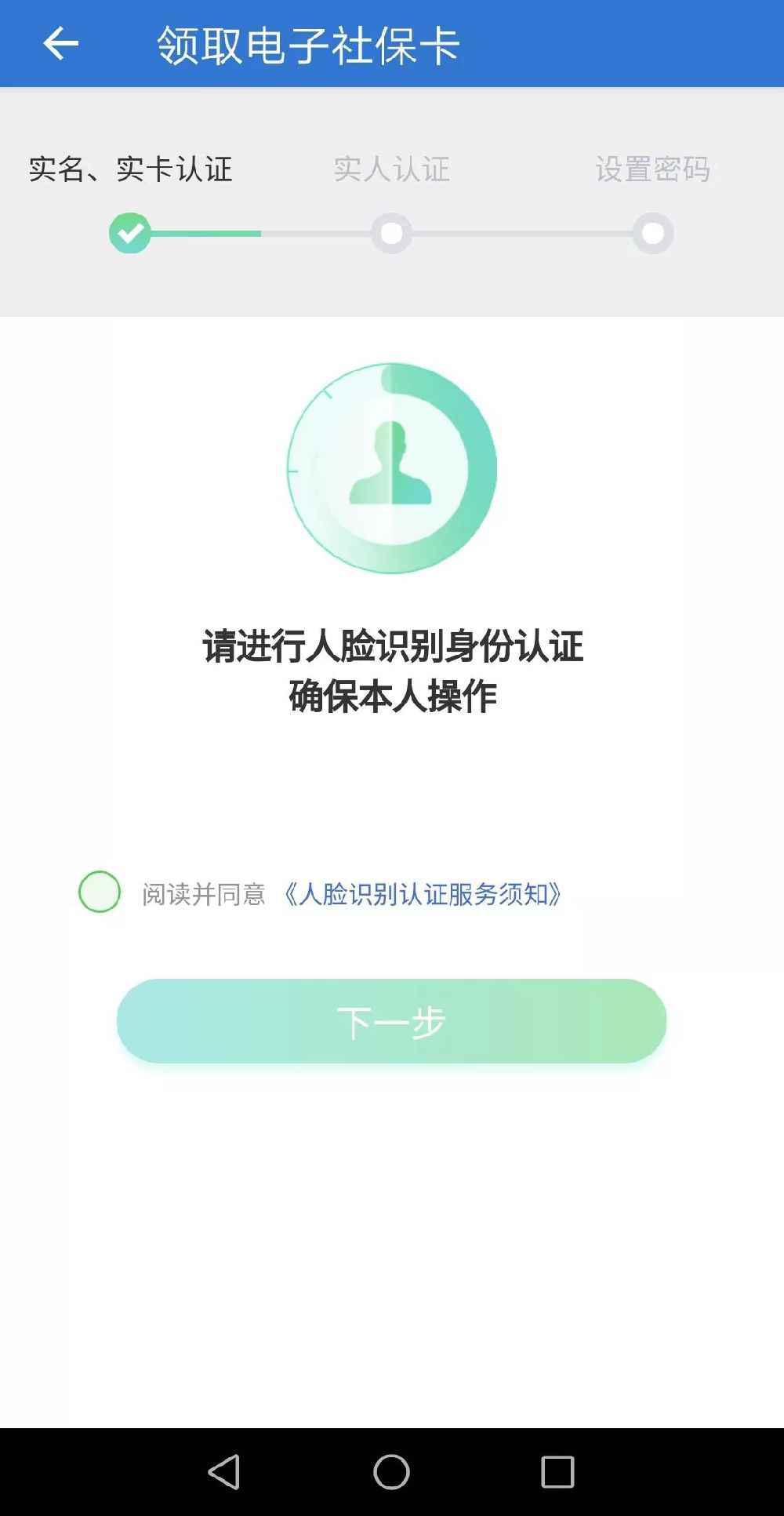Toggle agreement consent before proceeding
Viewport: 784px width, 1516px height.
[x=99, y=890]
